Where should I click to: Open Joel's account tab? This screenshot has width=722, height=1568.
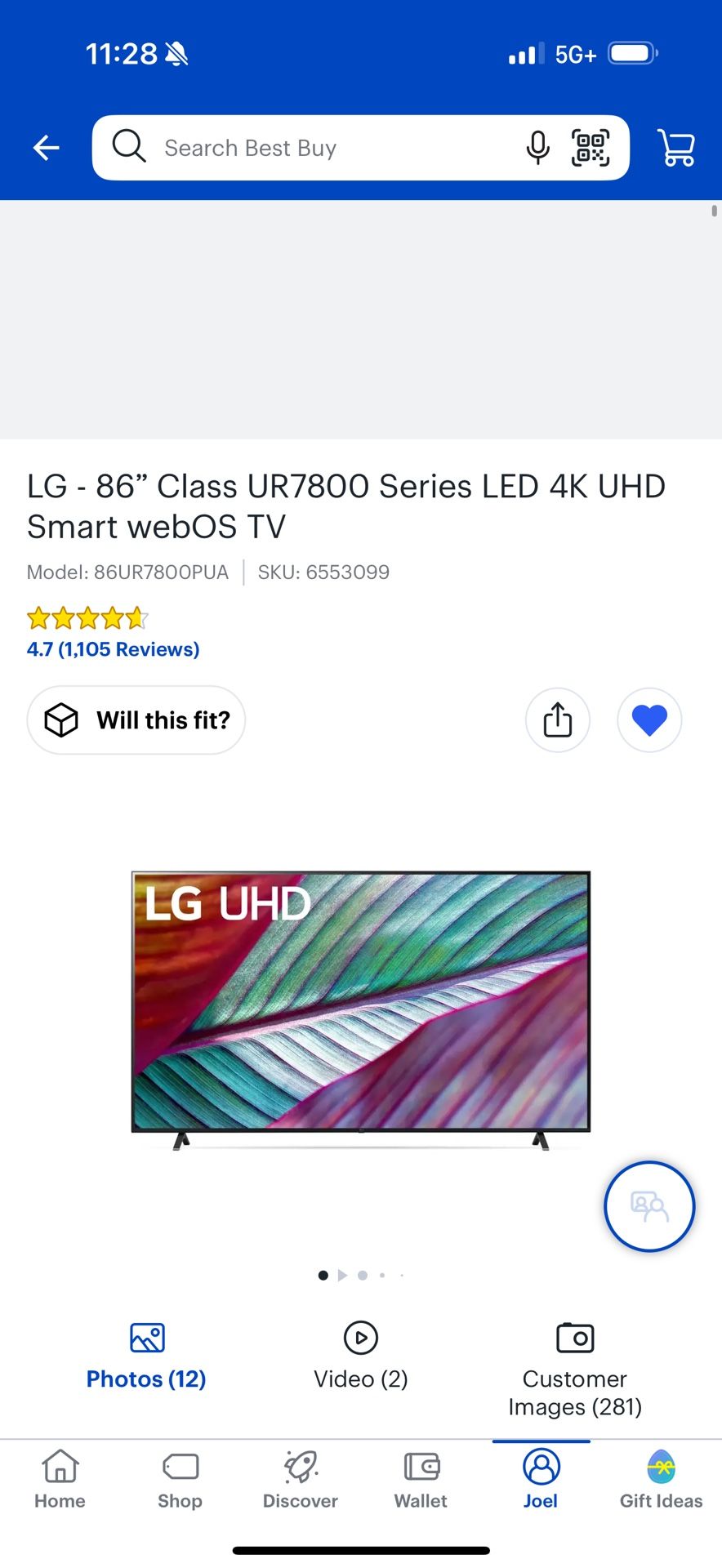541,1478
